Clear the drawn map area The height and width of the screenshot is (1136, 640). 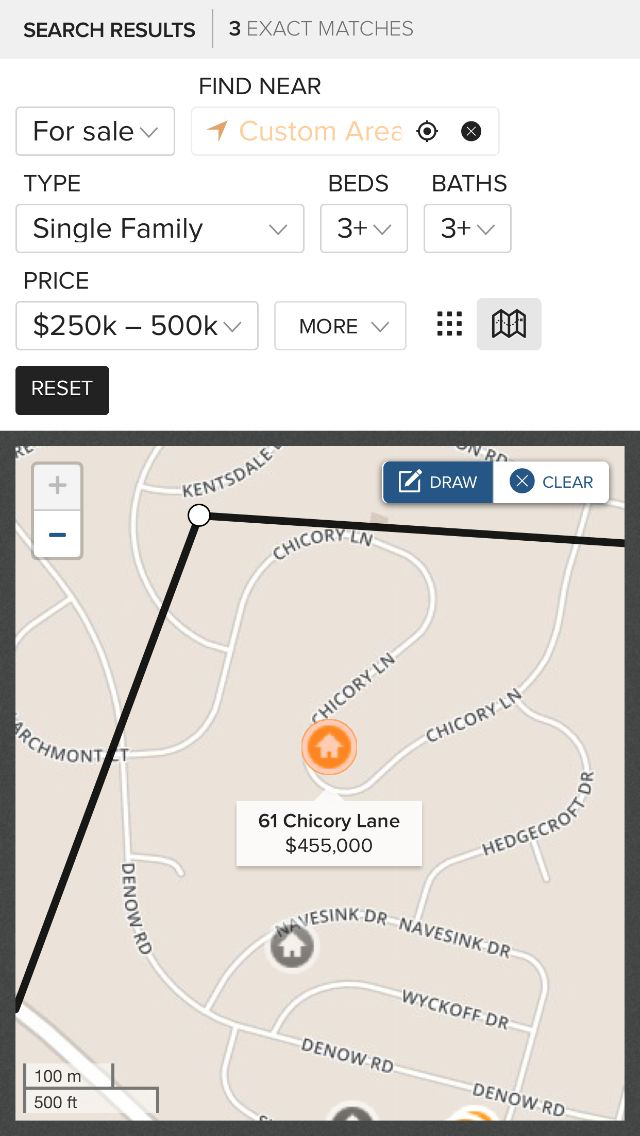552,482
